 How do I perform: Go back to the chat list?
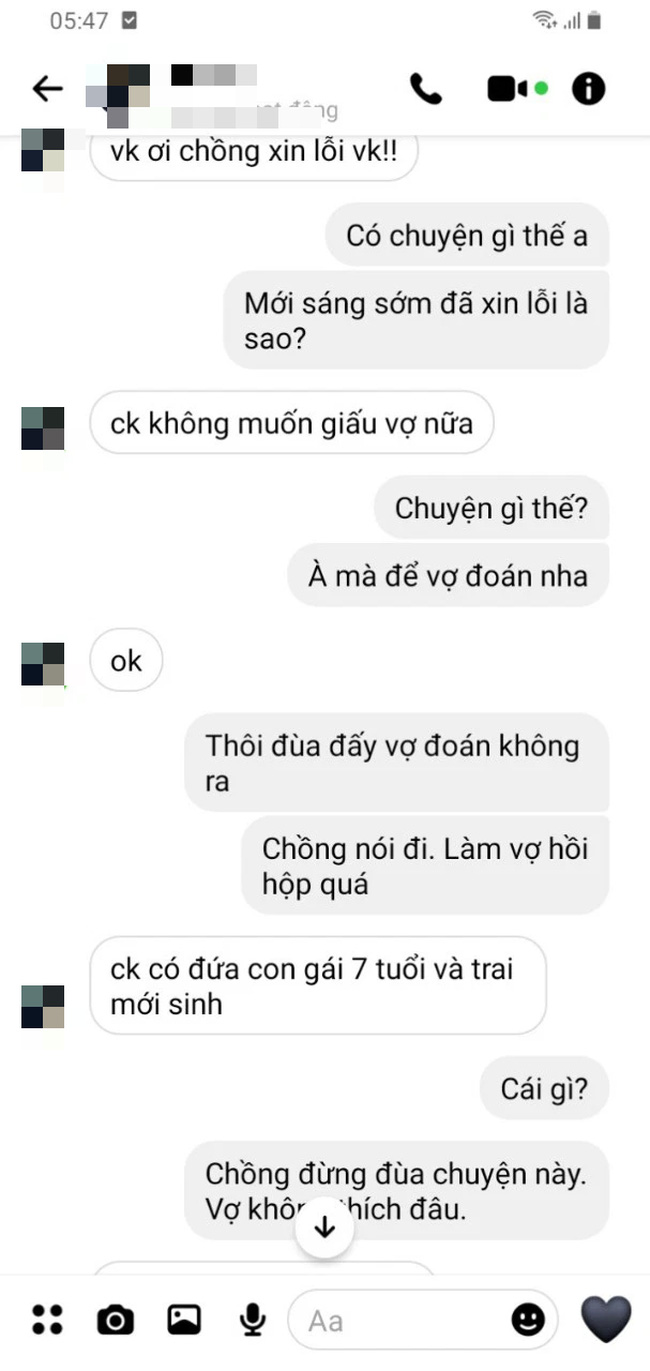[47, 89]
